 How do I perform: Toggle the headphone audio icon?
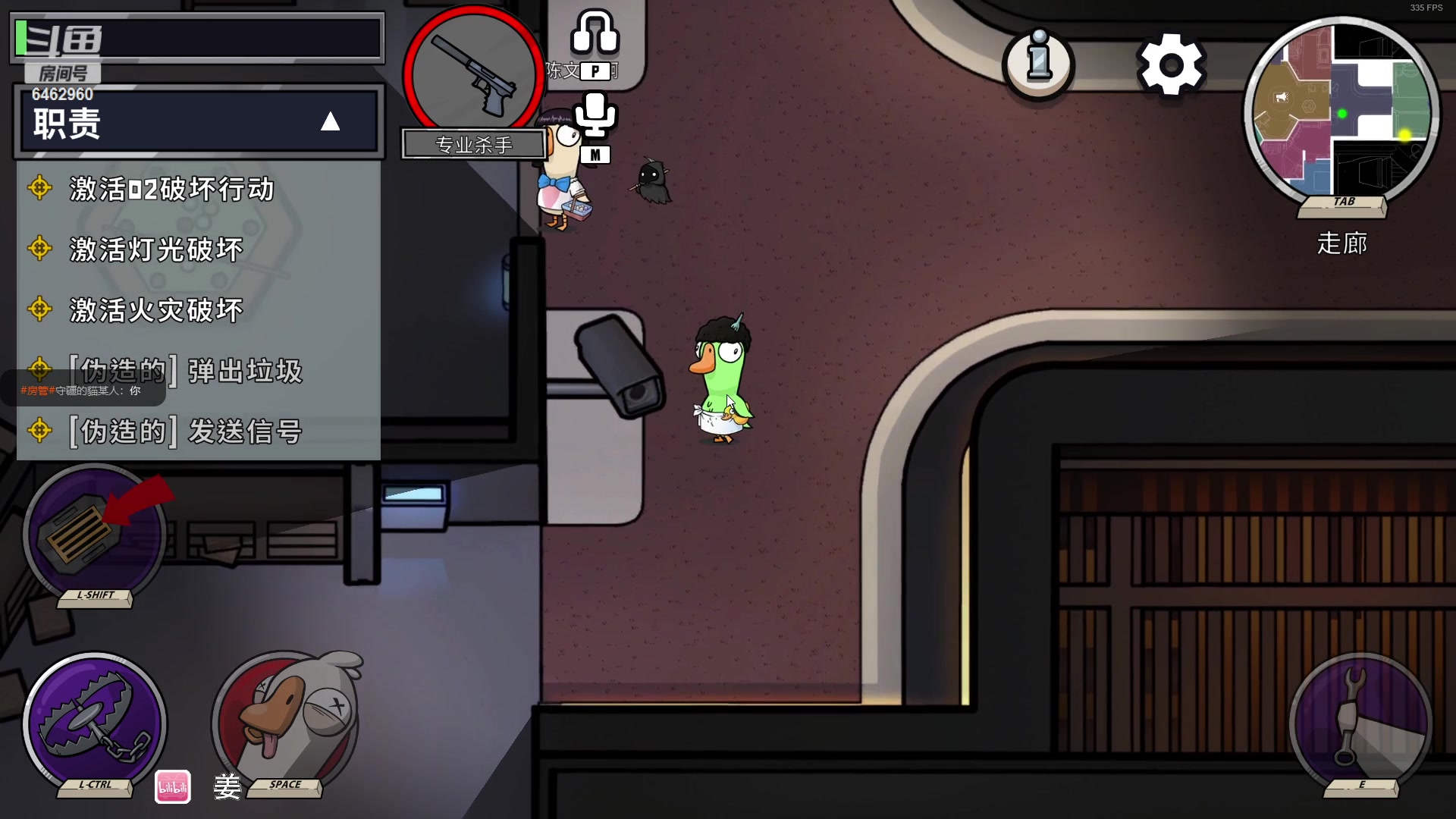595,32
